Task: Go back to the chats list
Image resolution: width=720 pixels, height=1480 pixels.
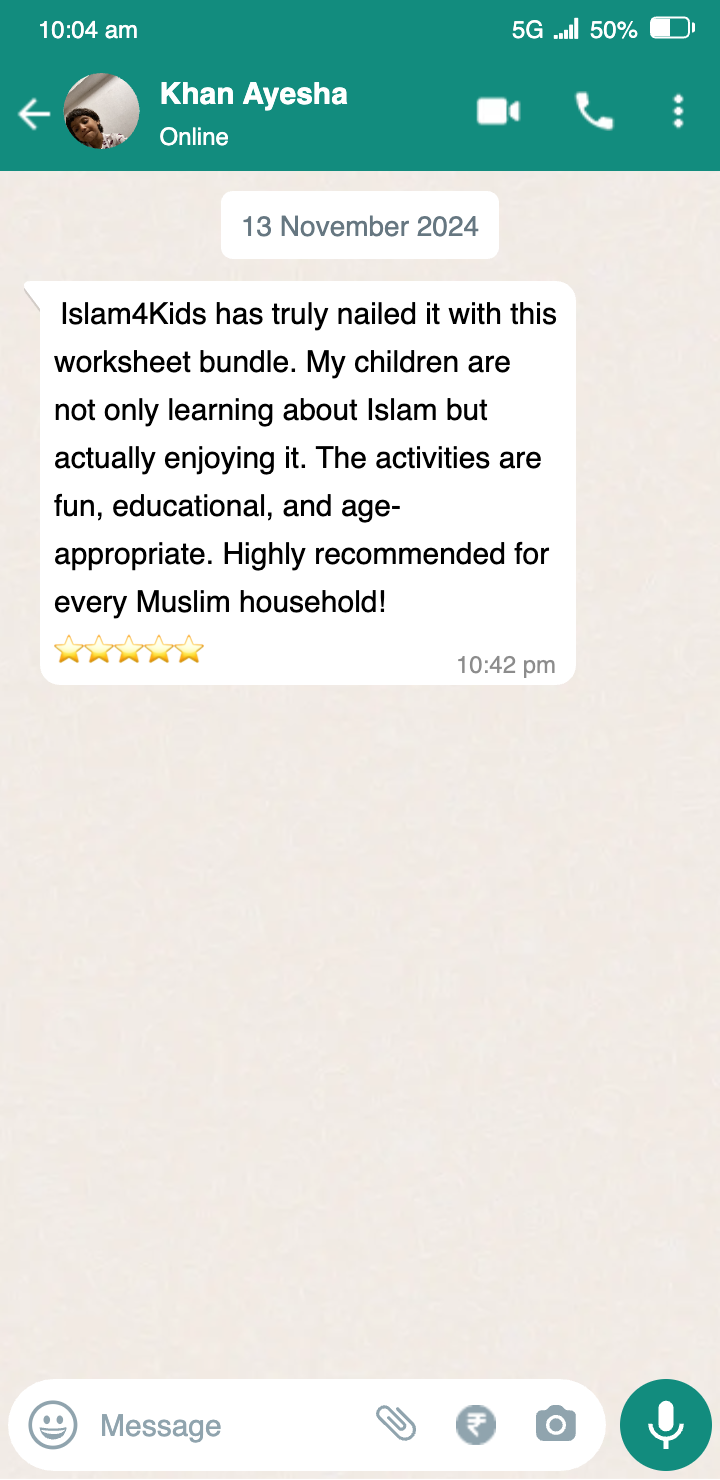Action: pos(34,114)
